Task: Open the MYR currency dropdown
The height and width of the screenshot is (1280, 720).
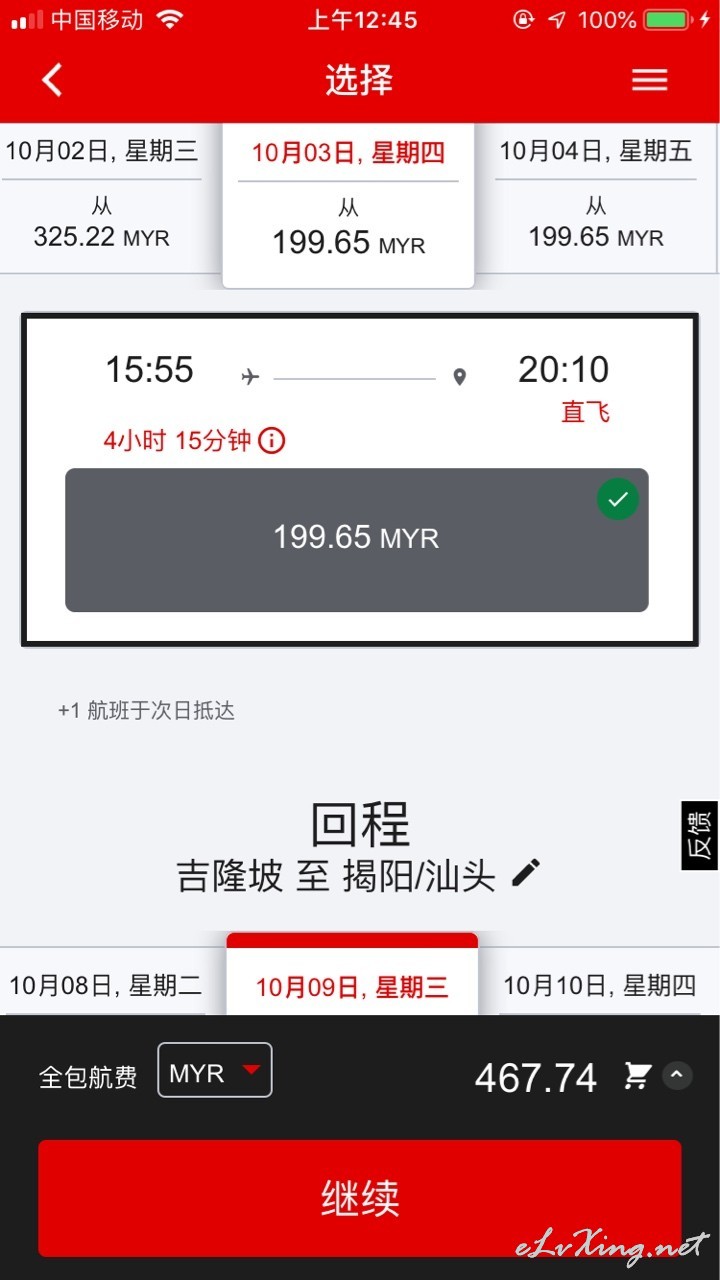Action: tap(215, 1071)
